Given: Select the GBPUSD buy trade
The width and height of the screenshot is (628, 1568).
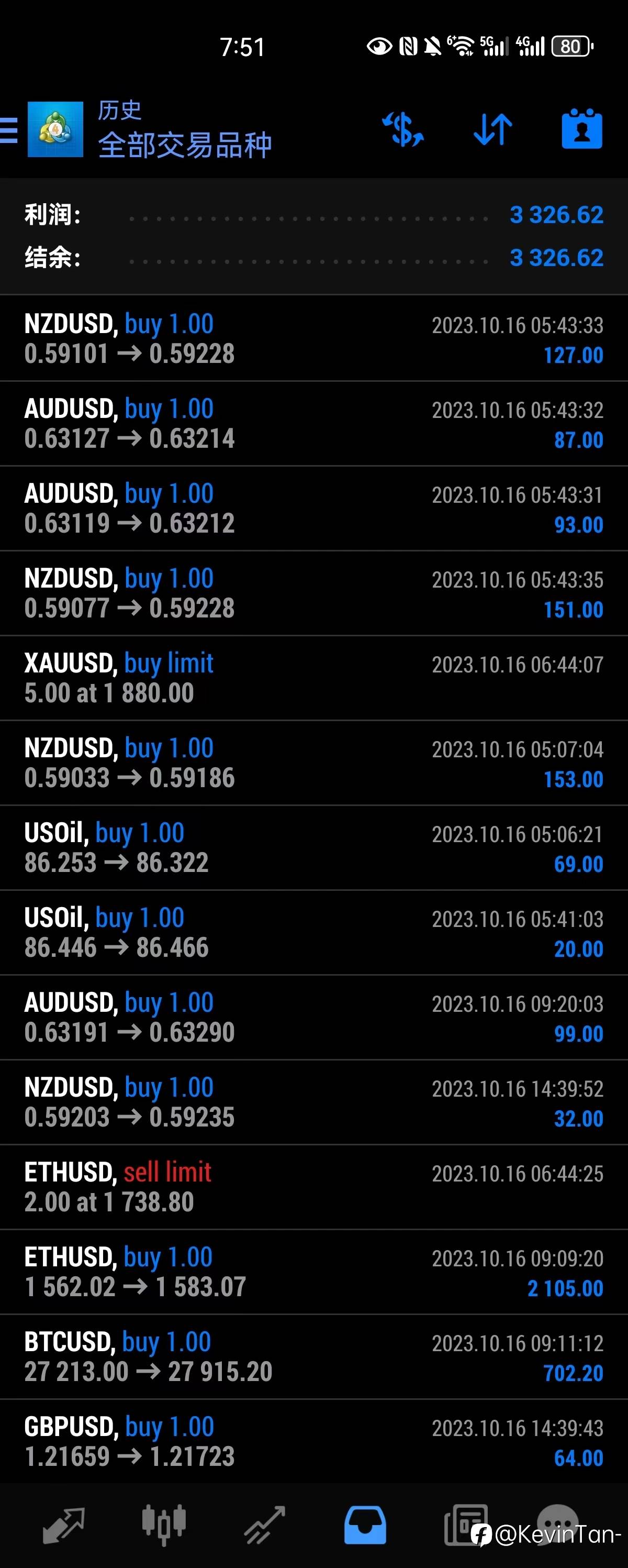Looking at the screenshot, I should 314,1441.
